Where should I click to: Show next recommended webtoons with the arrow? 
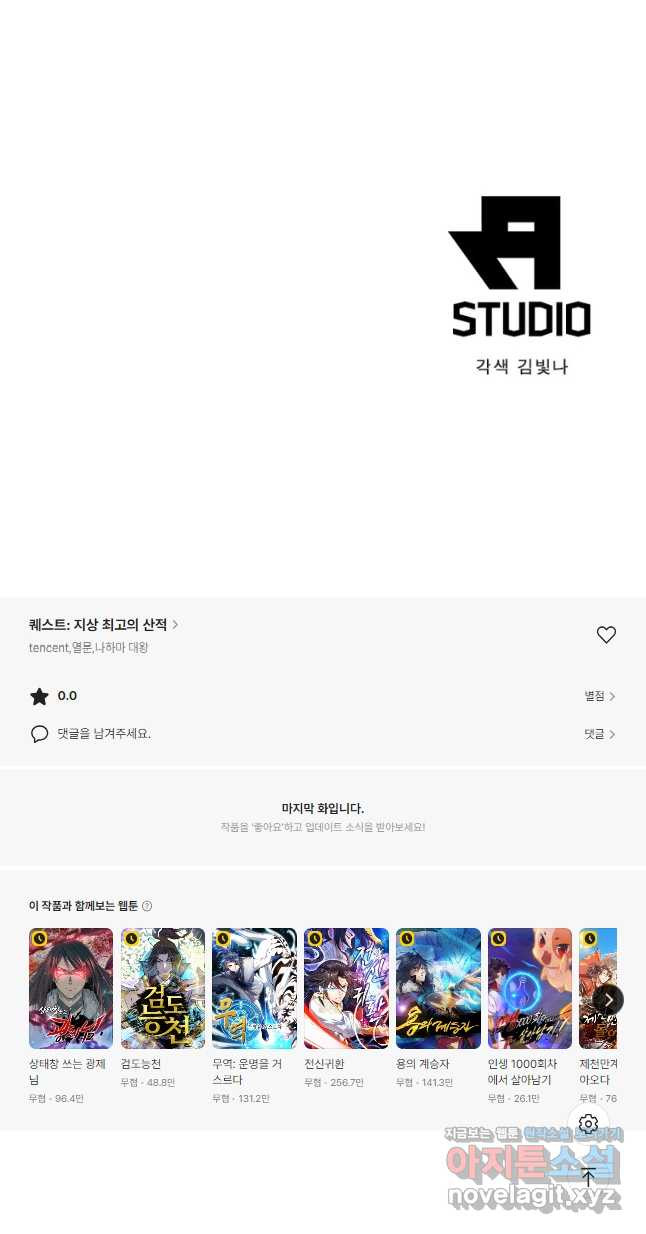(x=608, y=999)
